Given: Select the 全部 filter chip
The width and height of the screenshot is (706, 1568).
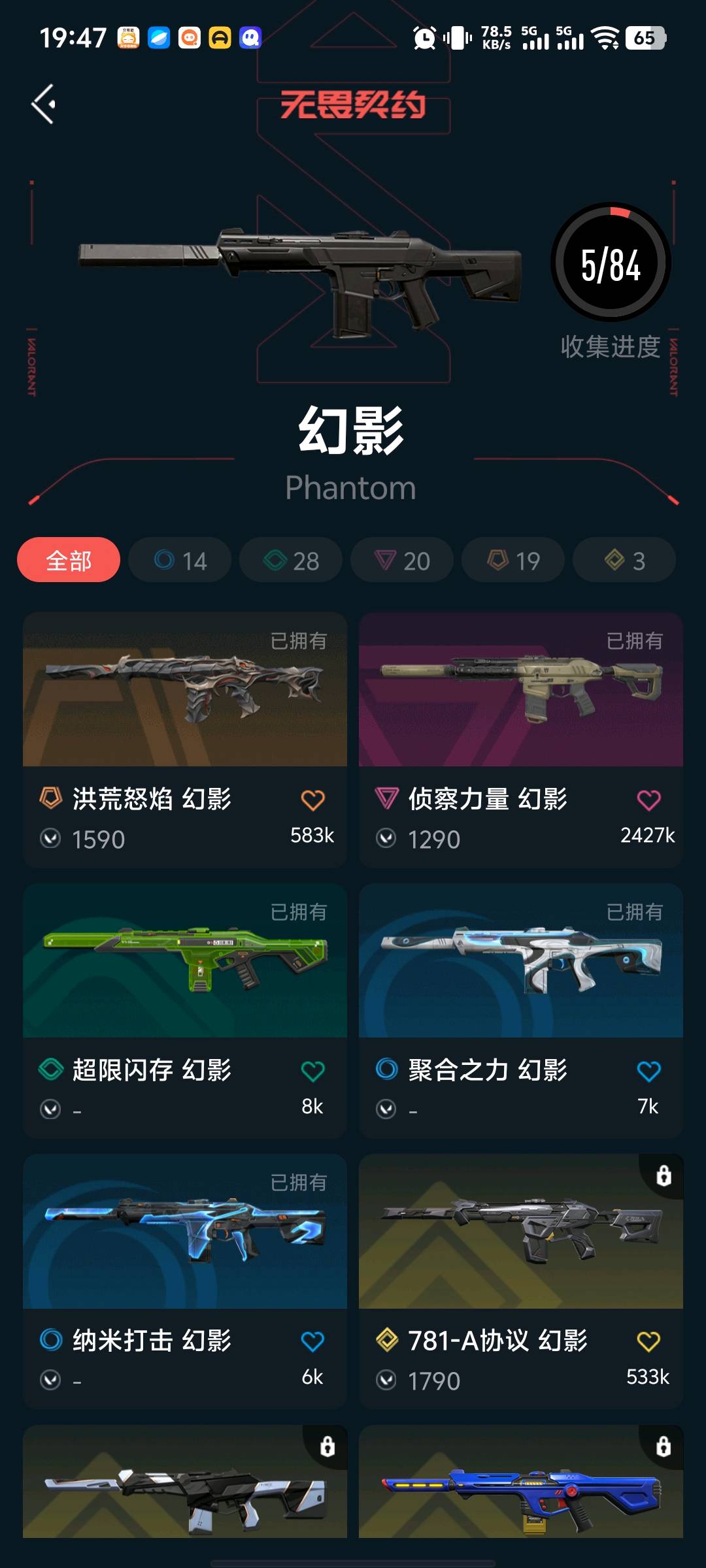Looking at the screenshot, I should (69, 560).
